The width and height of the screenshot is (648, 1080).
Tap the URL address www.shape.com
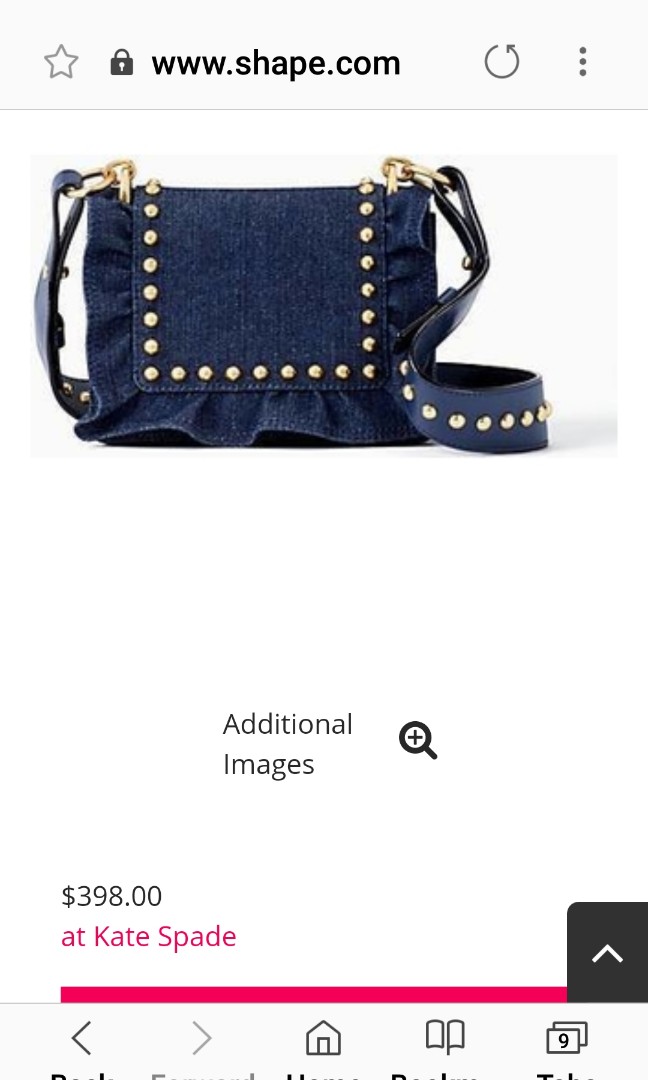pyautogui.click(x=275, y=63)
